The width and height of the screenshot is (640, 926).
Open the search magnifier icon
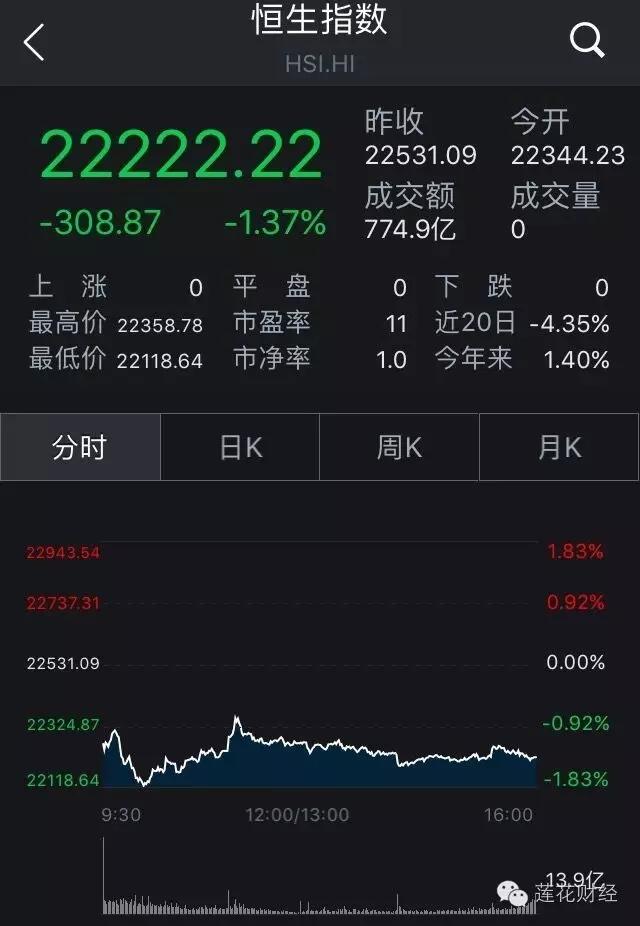pos(587,40)
